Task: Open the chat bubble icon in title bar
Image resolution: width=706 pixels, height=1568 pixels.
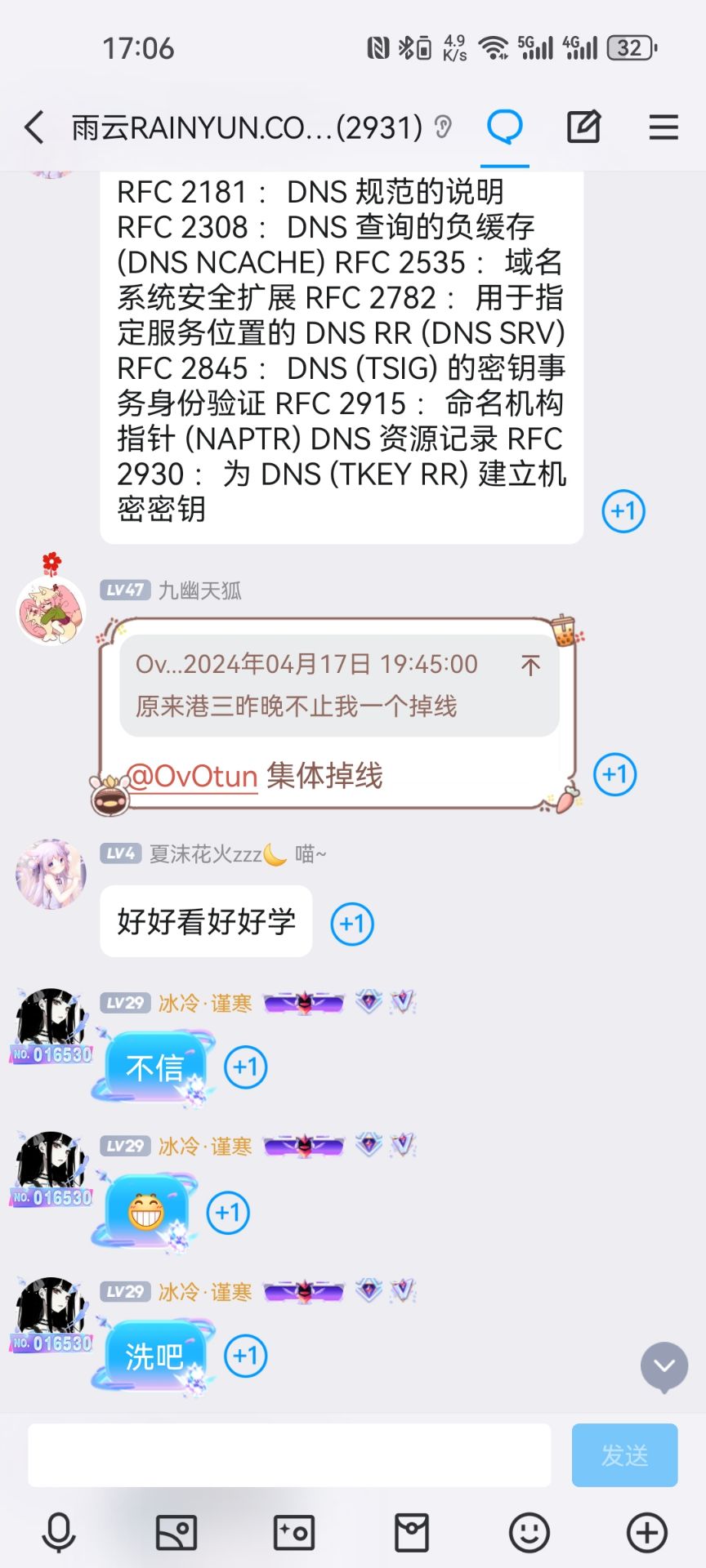Action: pyautogui.click(x=505, y=127)
